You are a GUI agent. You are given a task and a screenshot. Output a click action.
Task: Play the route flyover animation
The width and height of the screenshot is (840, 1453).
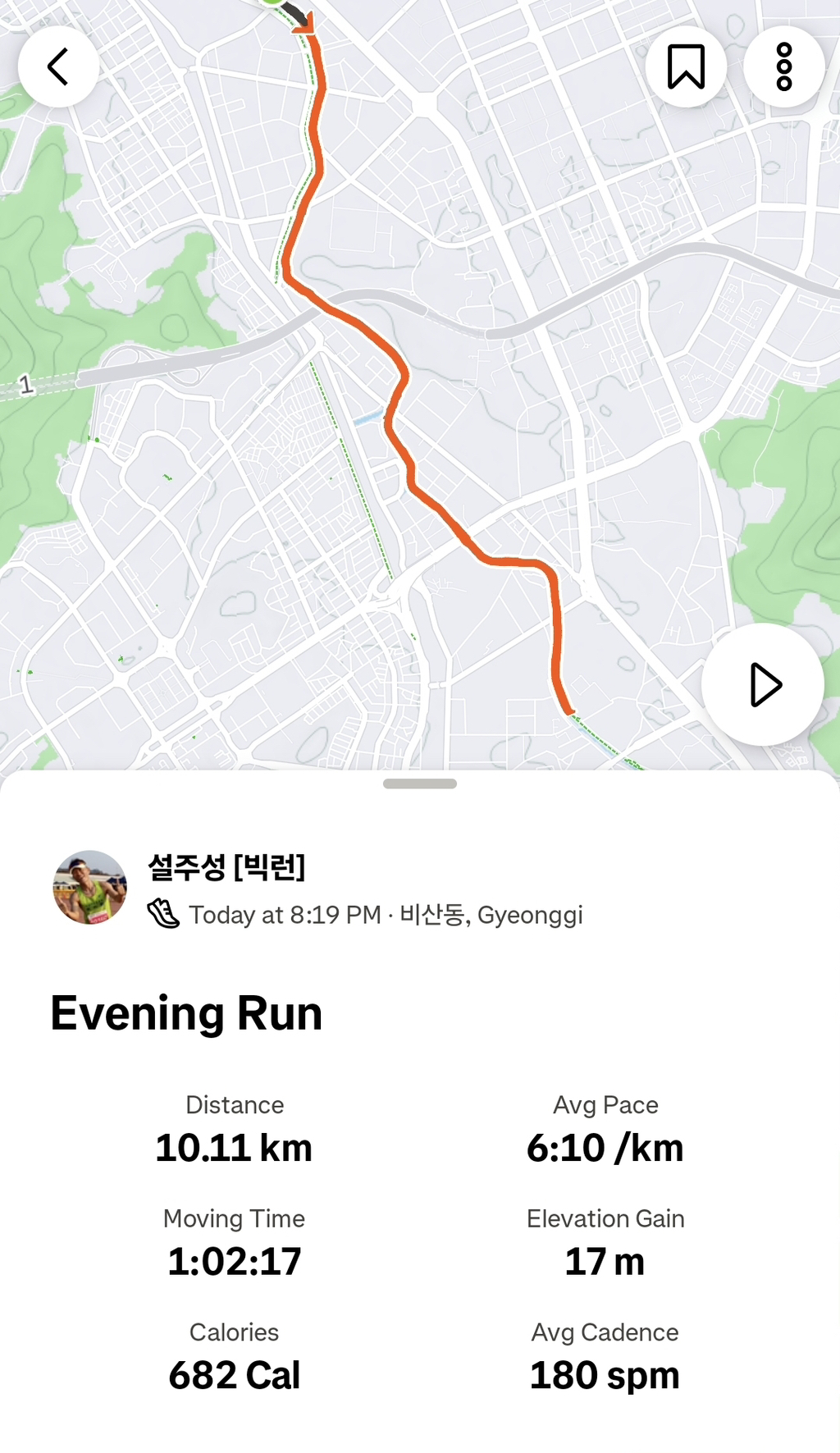(x=763, y=684)
